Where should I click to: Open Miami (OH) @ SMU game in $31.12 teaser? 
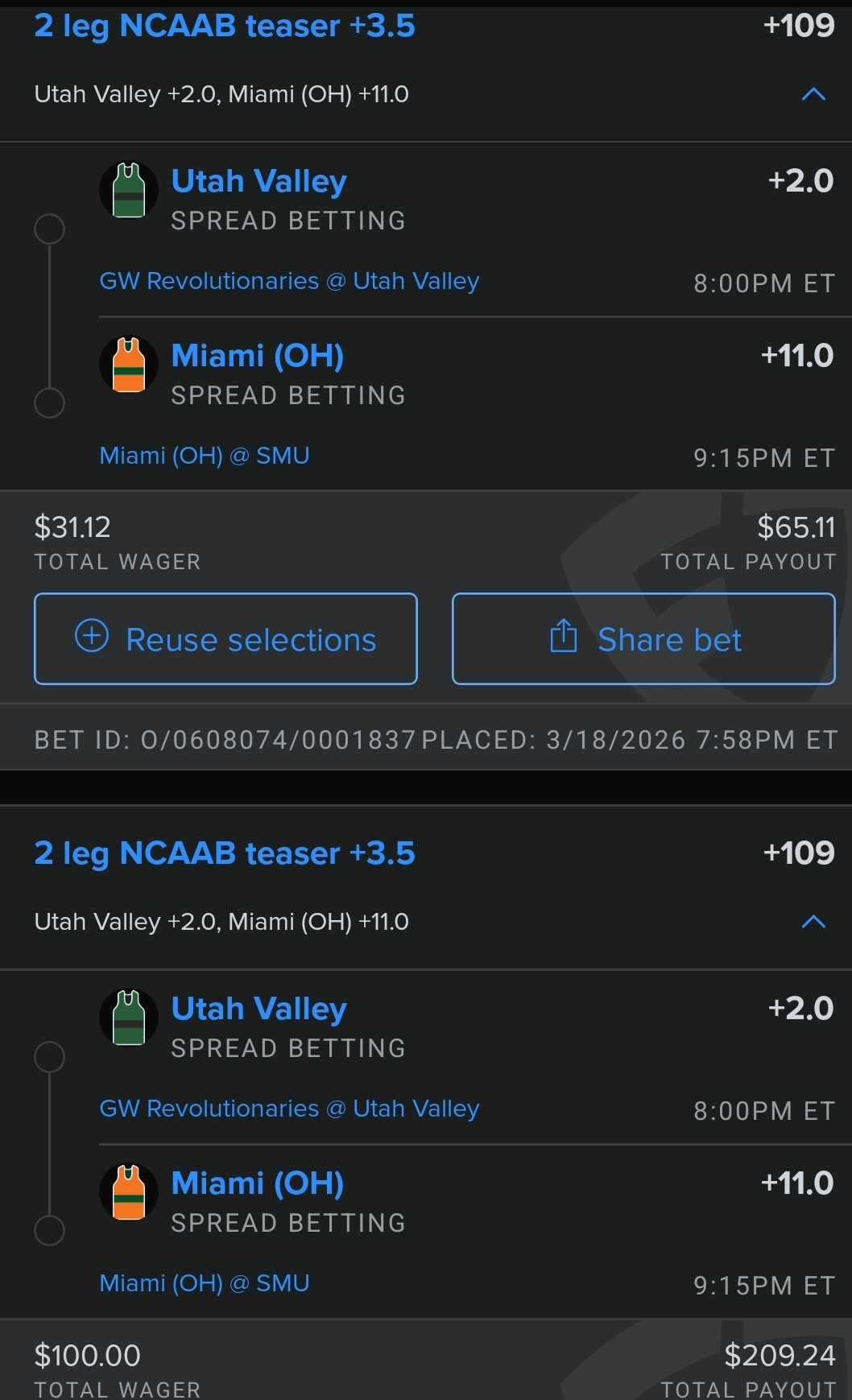204,456
